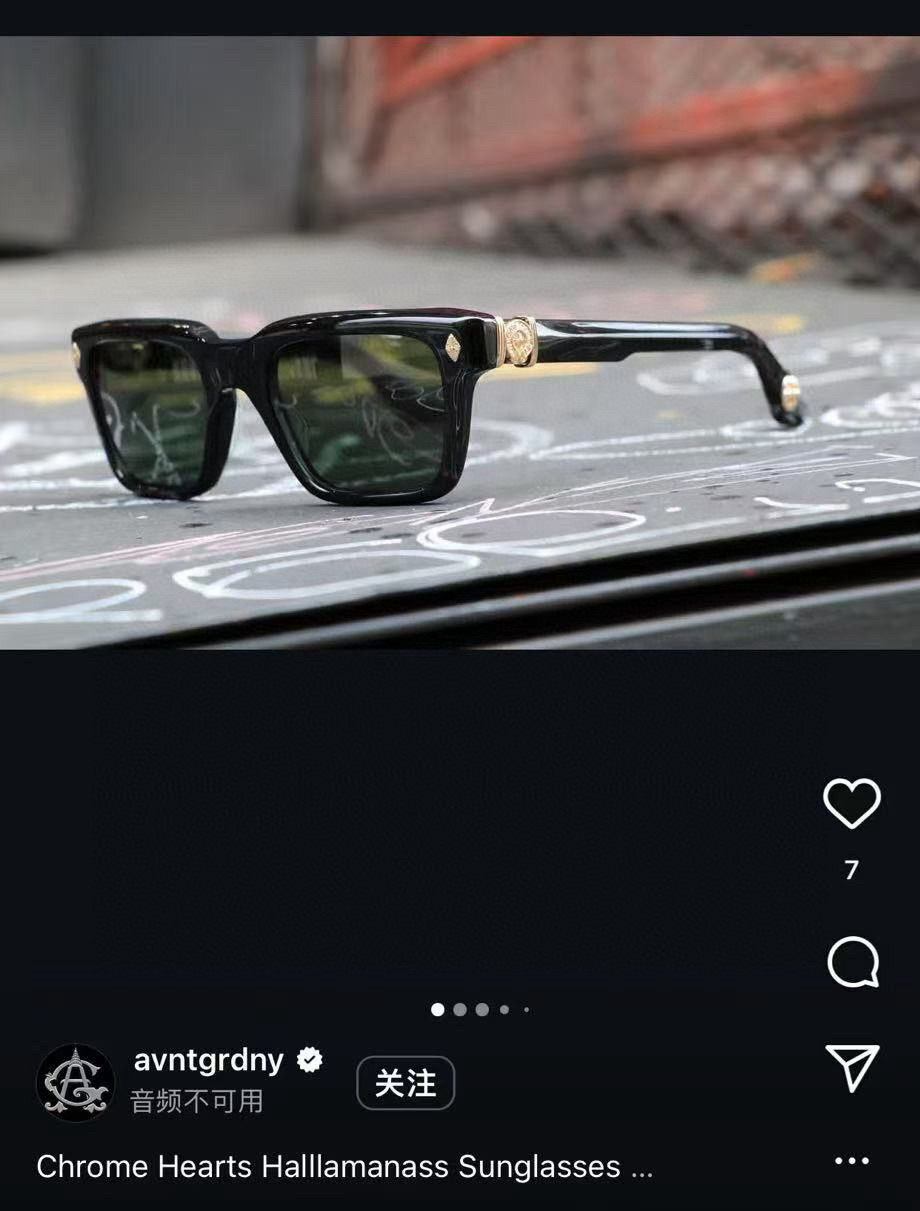Screen dimensions: 920x1211
Task: Open the avntgrdny username link
Action: click(209, 1060)
